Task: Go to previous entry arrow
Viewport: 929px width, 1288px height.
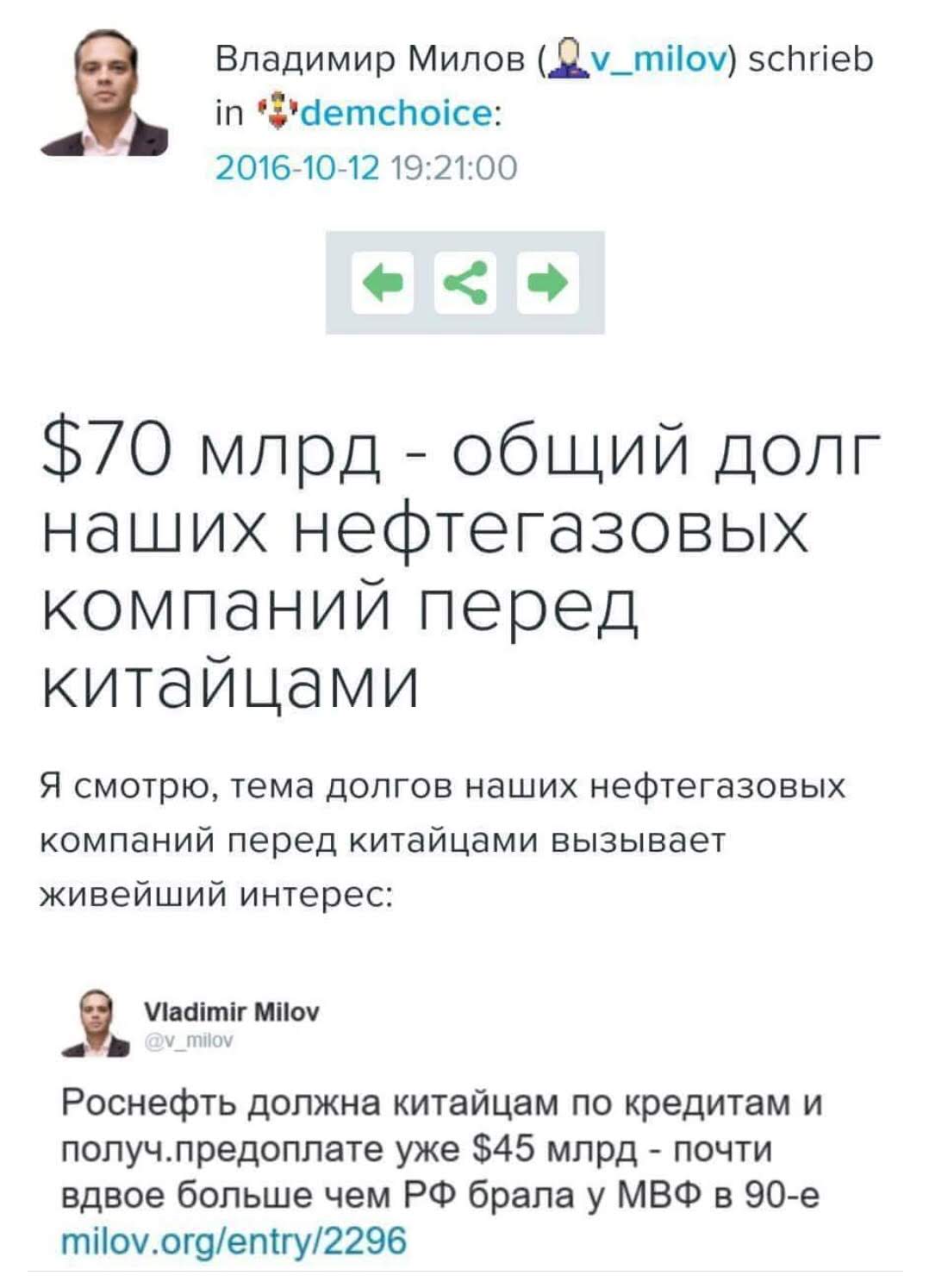Action: [x=383, y=282]
